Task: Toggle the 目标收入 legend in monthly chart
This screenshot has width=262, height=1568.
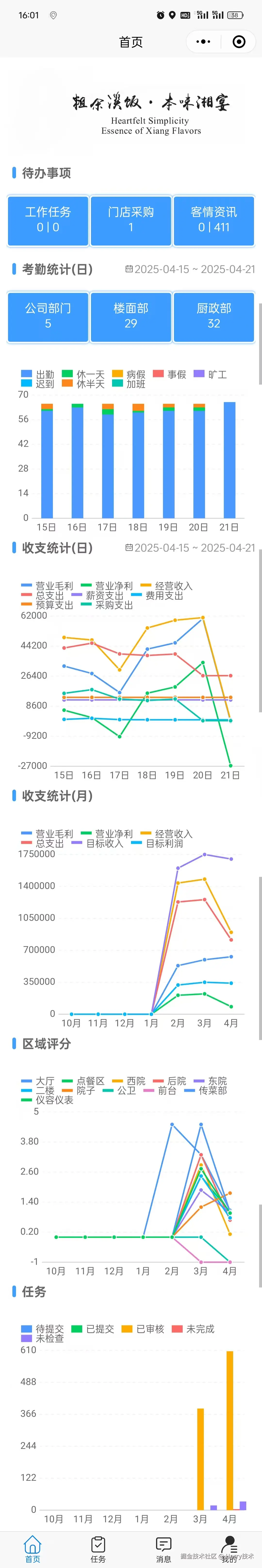Action: [x=97, y=843]
